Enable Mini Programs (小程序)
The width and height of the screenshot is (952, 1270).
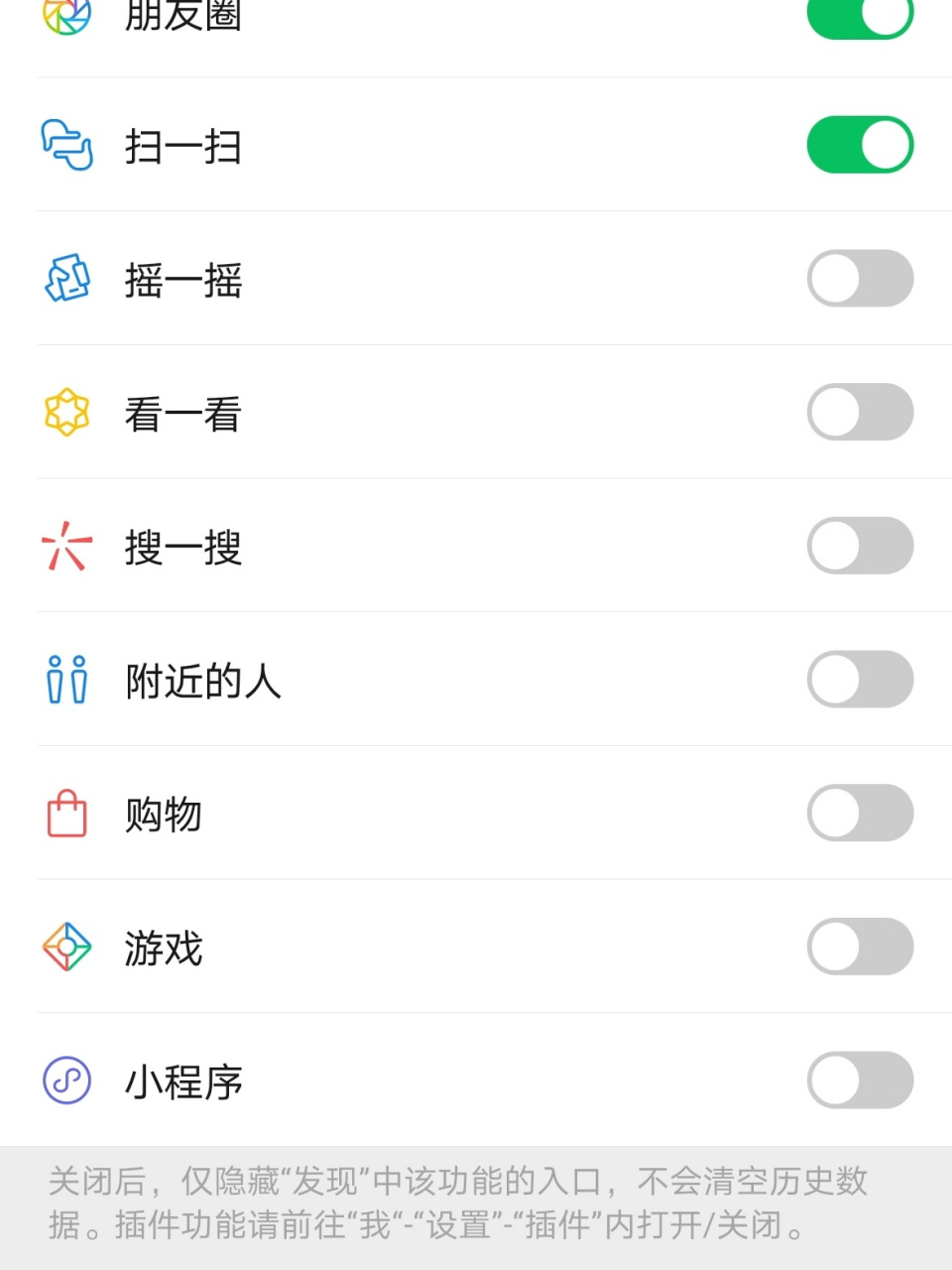860,1080
